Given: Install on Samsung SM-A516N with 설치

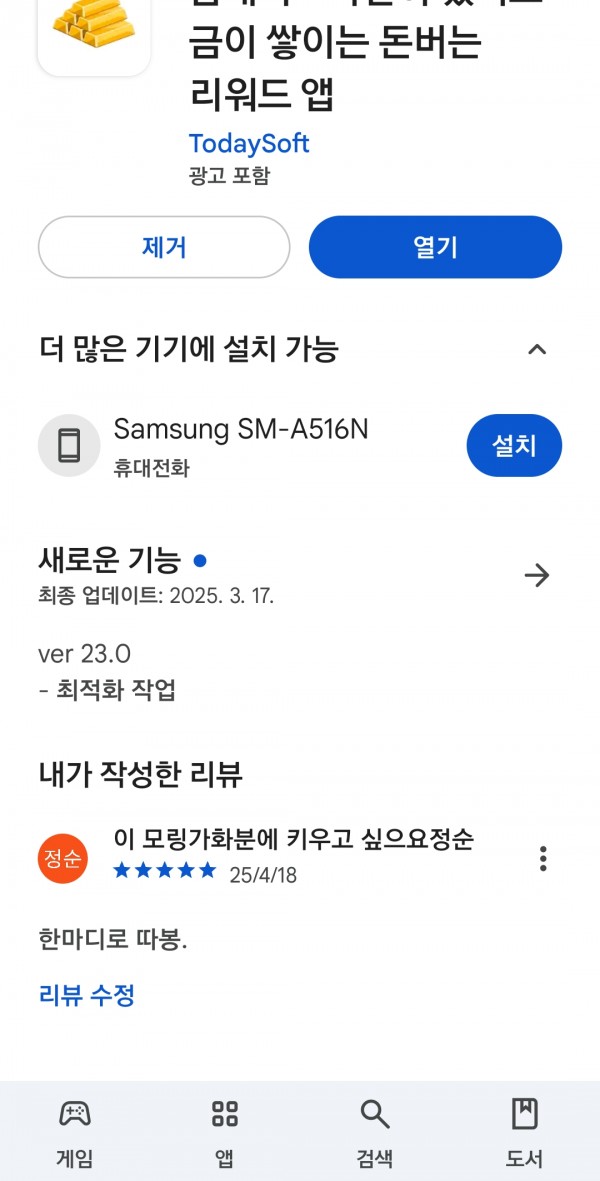Looking at the screenshot, I should pos(514,445).
